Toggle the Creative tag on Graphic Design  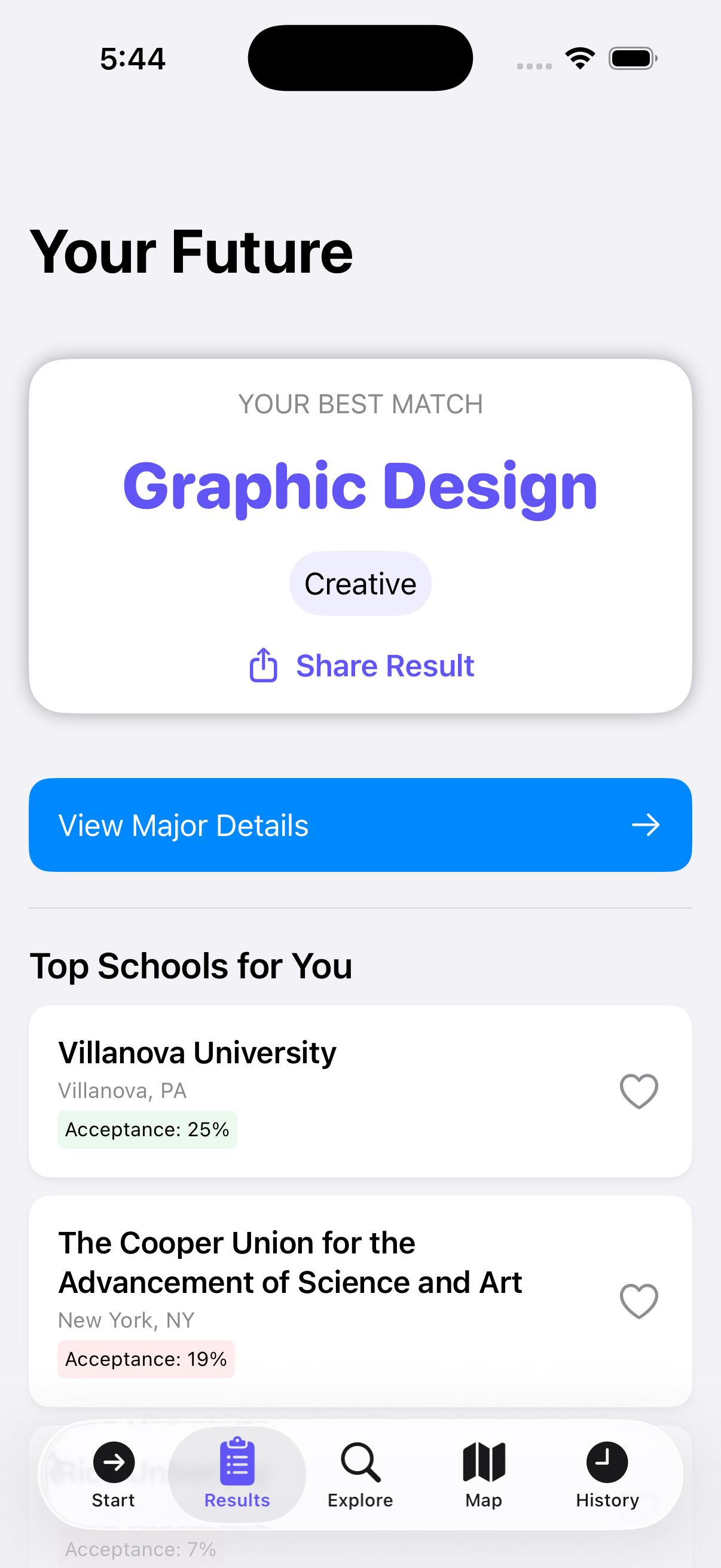[x=360, y=582]
